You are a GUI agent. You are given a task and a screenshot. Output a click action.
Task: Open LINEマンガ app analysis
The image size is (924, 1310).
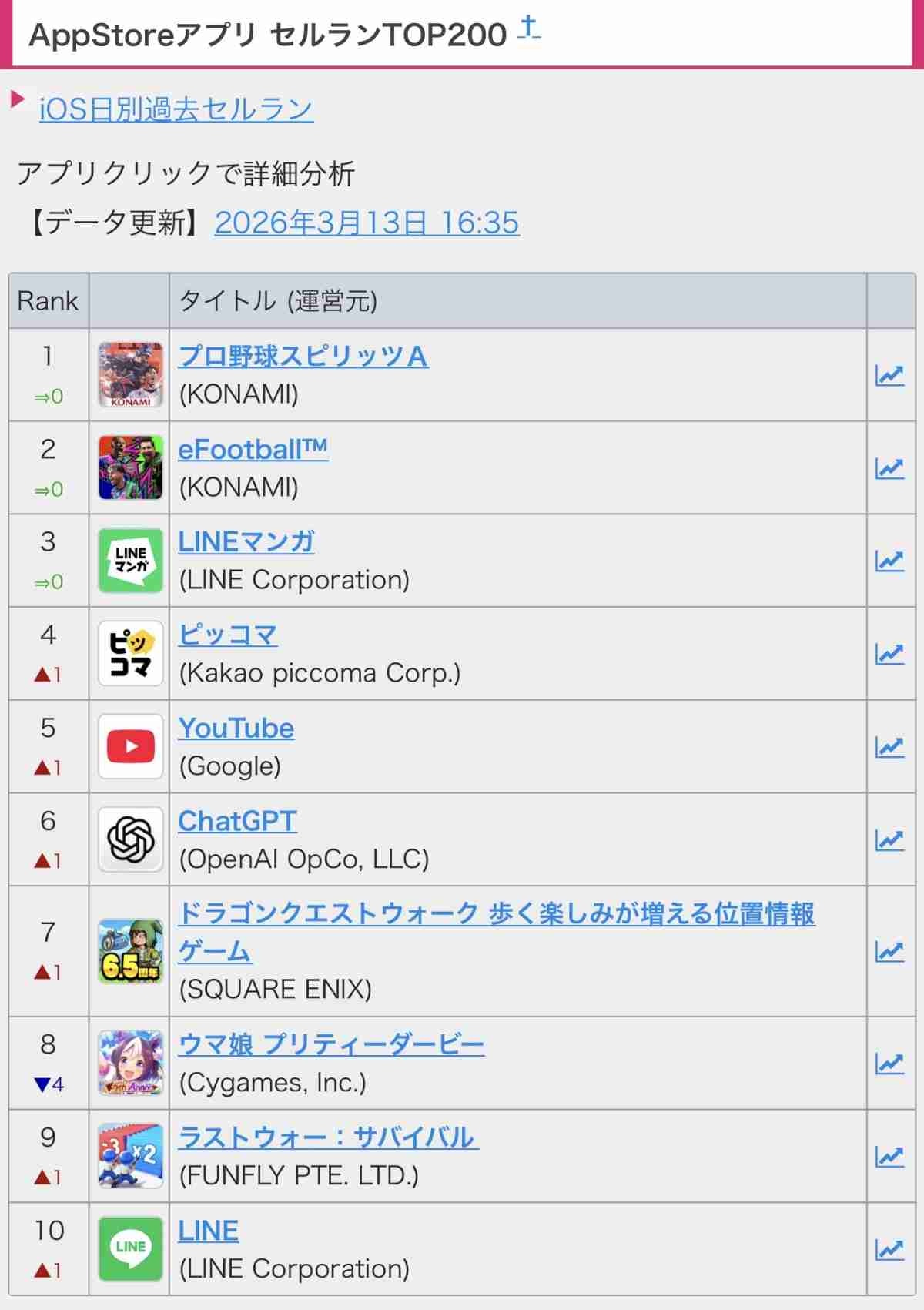pyautogui.click(x=246, y=541)
